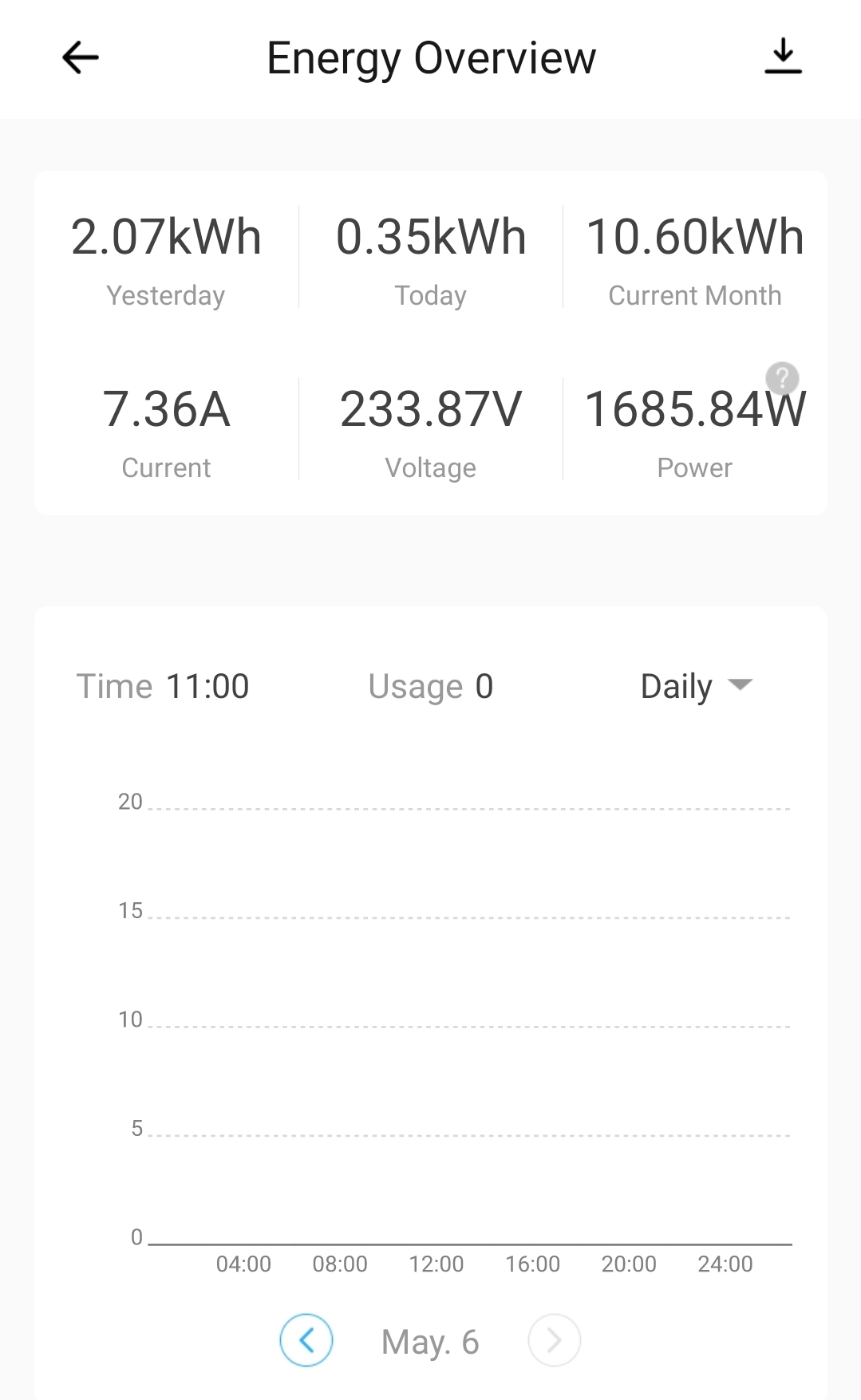
Task: Go to the next day after May 6
Action: (x=554, y=1340)
